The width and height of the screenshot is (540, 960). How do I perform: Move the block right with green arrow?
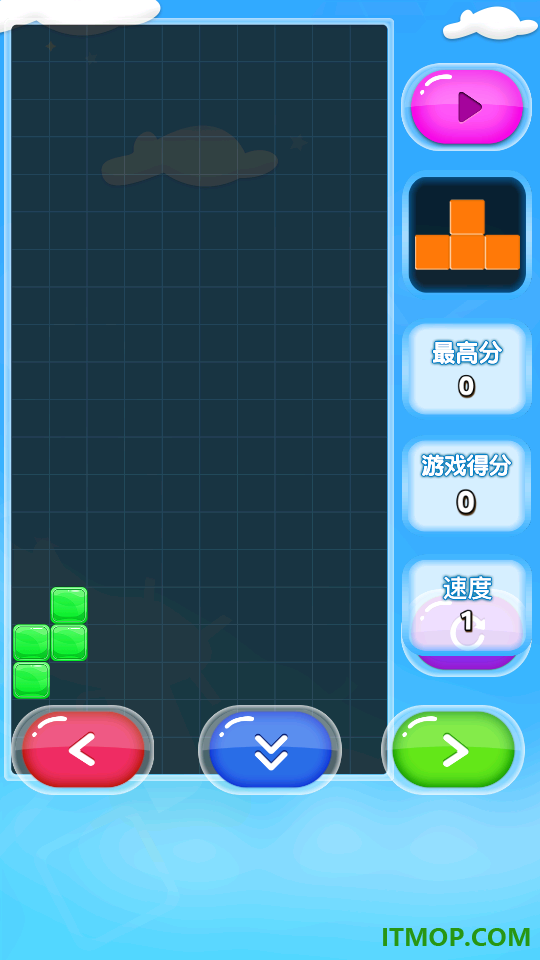pyautogui.click(x=453, y=749)
